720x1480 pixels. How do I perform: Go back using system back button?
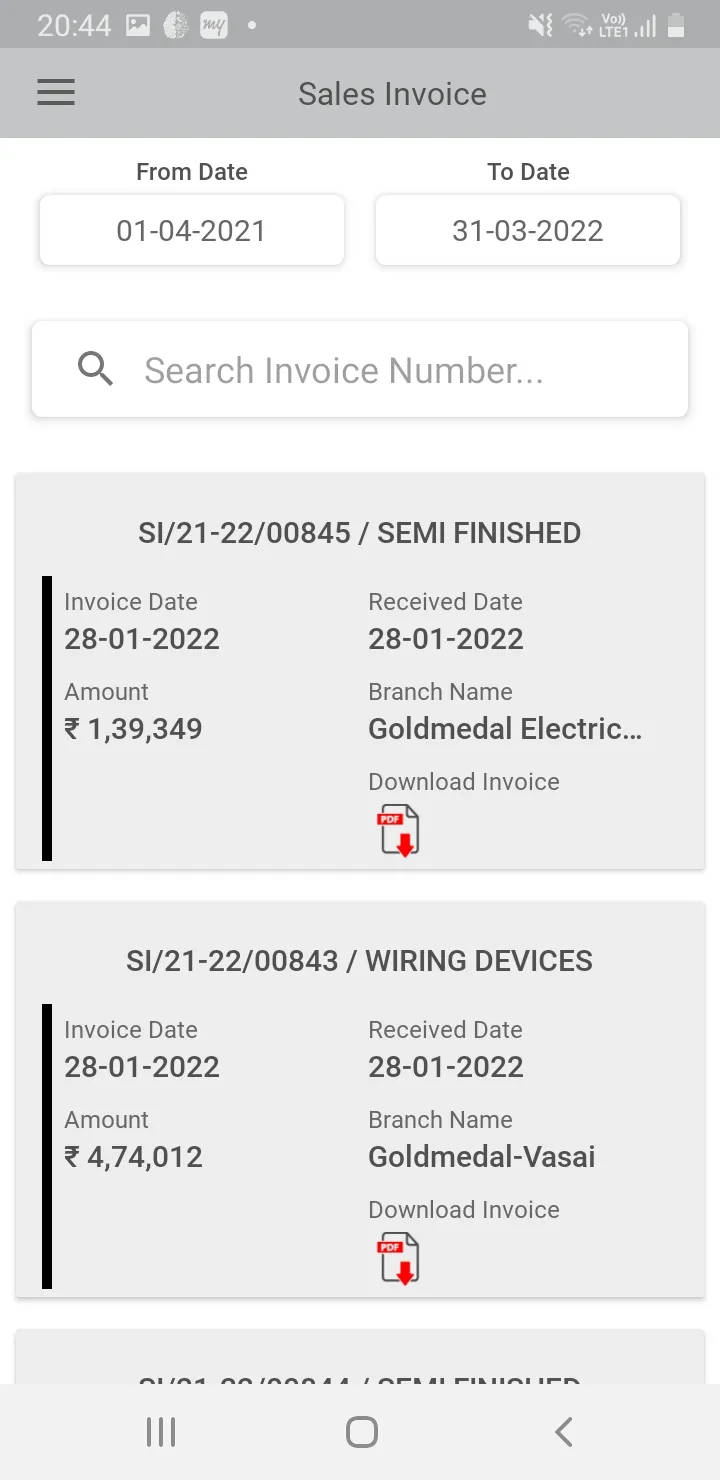(x=563, y=1432)
